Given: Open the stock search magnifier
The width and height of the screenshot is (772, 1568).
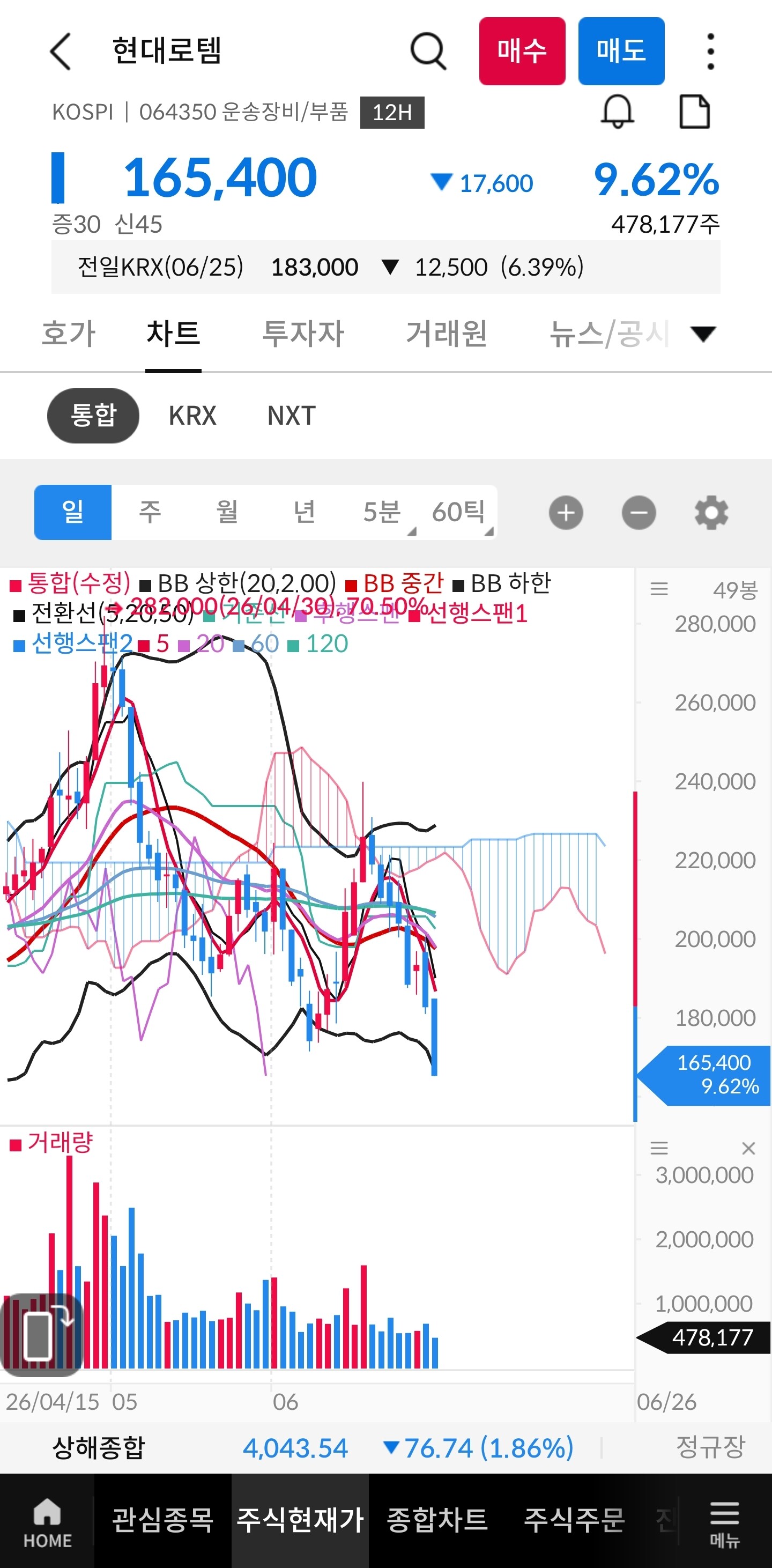Looking at the screenshot, I should (428, 51).
